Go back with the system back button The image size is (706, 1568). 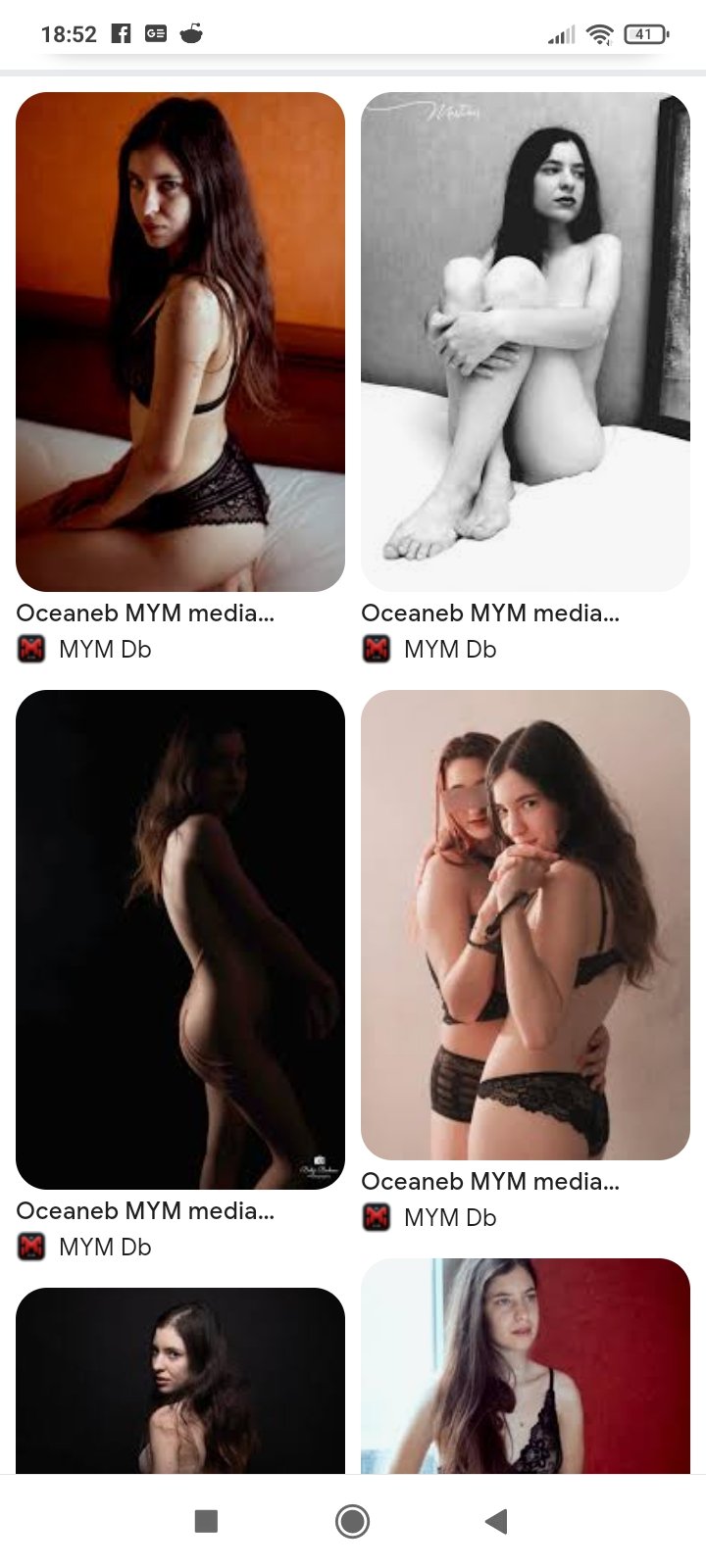pyautogui.click(x=496, y=1521)
